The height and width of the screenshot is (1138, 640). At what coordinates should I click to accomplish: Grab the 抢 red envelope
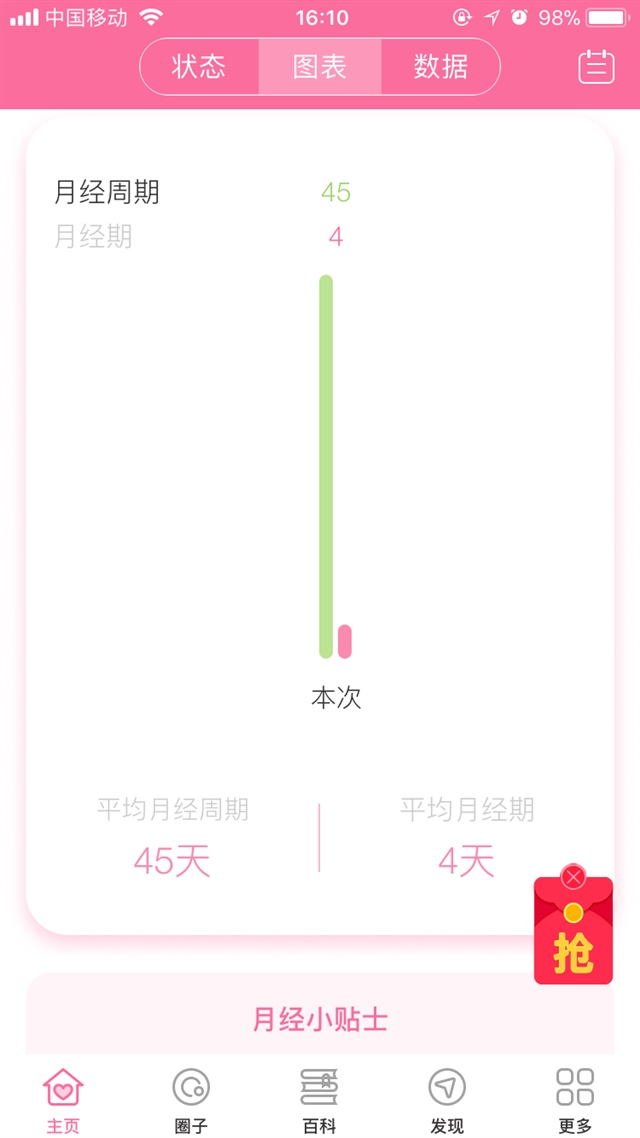[x=573, y=943]
